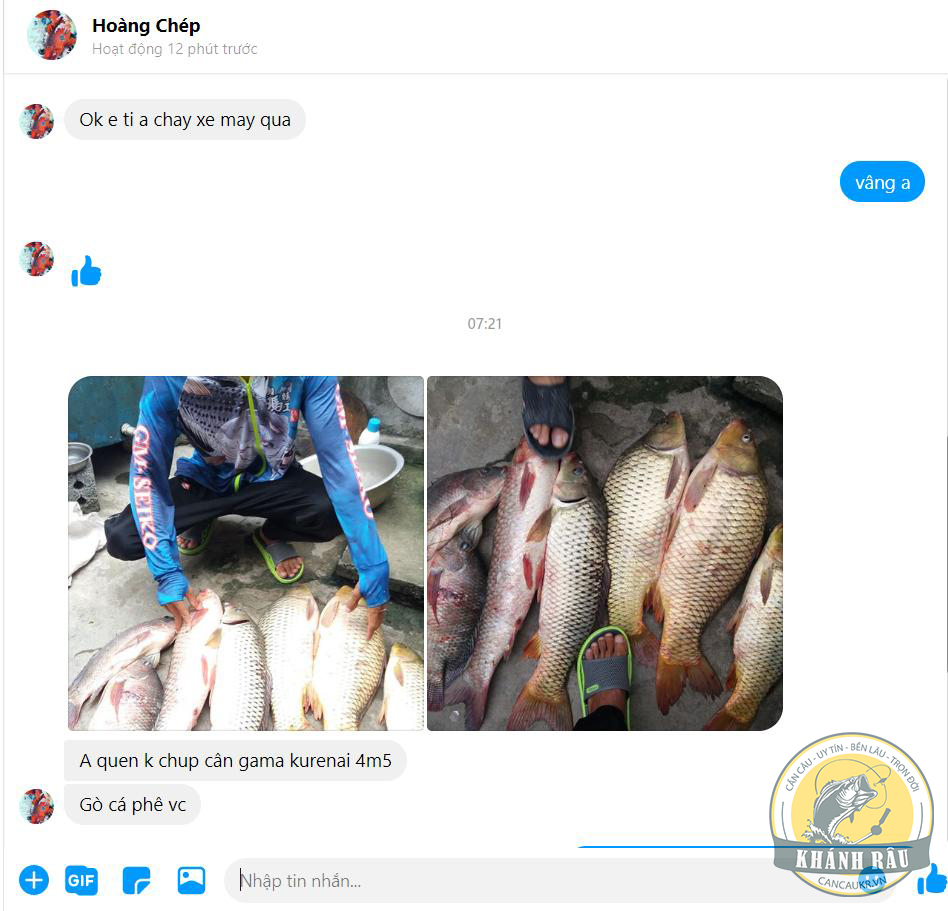Choose a sticker to send
The height and width of the screenshot is (911, 948).
point(136,880)
